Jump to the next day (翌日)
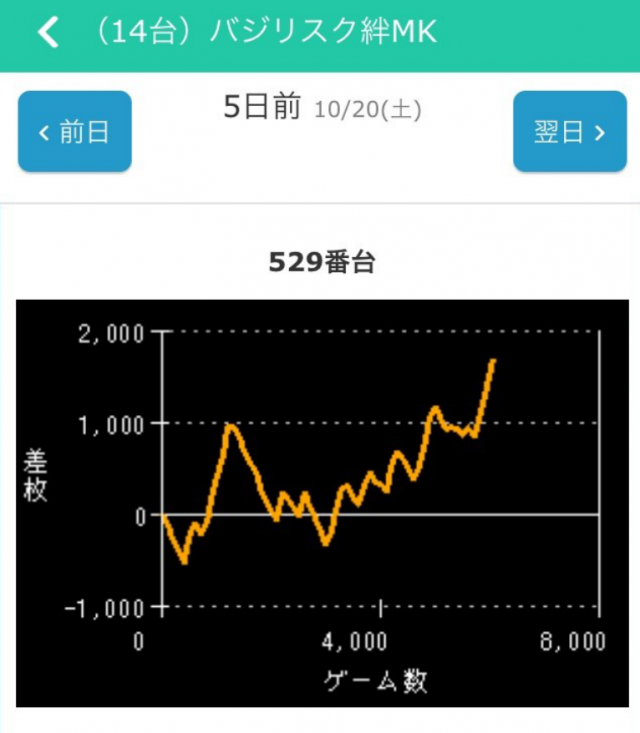Screen dimensions: 640x733 click(569, 132)
